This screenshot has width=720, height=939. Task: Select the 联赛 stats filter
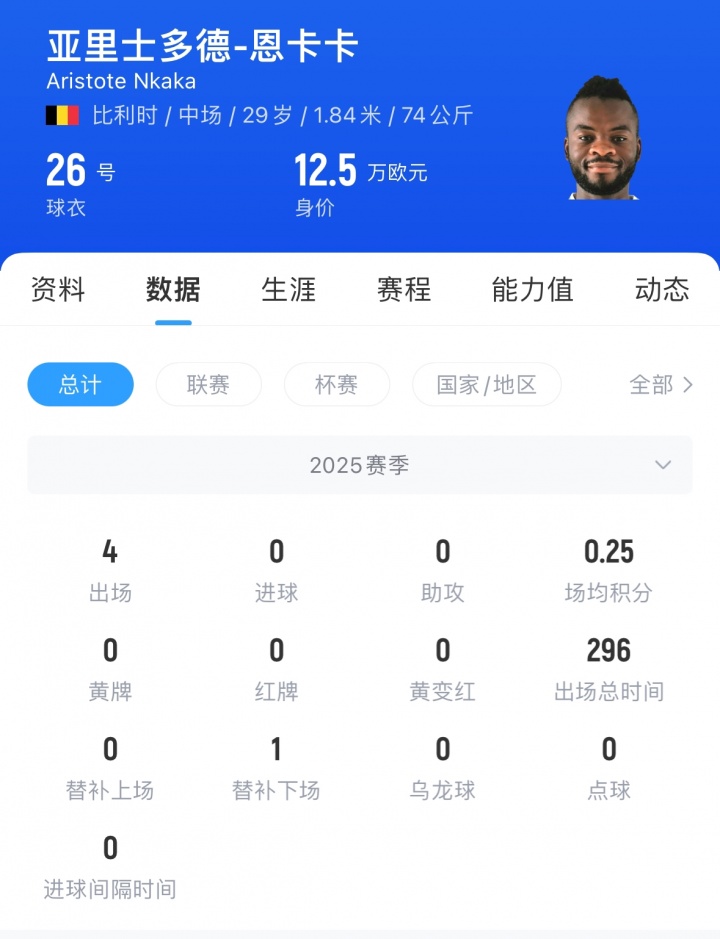click(x=208, y=385)
